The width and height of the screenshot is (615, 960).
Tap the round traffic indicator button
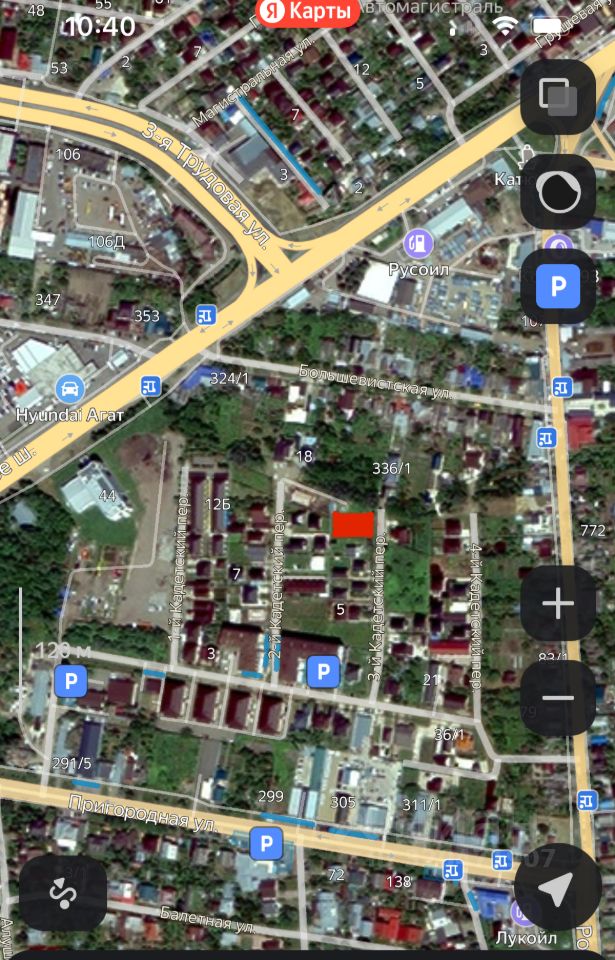[x=558, y=192]
